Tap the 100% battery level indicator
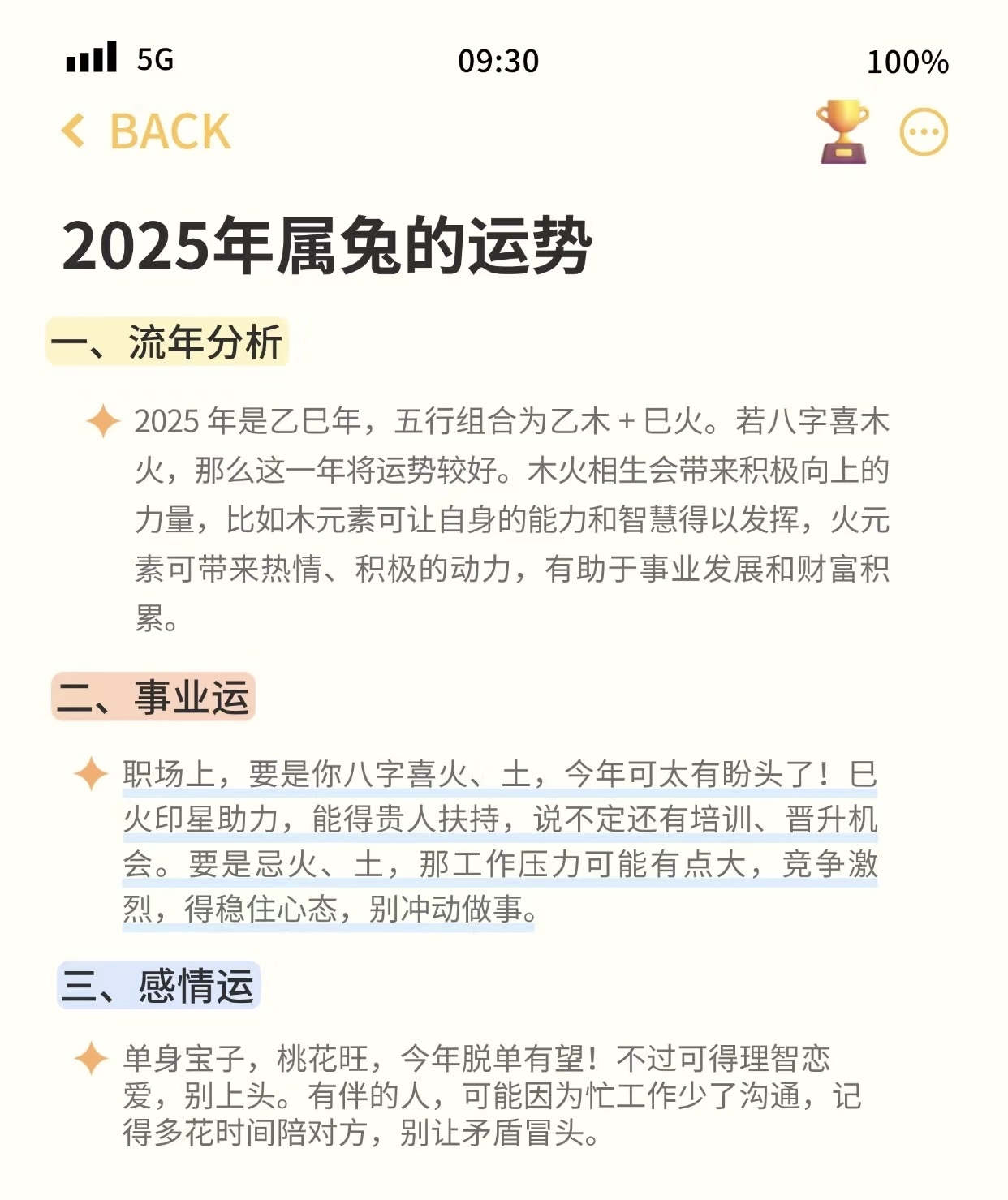Image resolution: width=1008 pixels, height=1200 pixels. coord(907,59)
